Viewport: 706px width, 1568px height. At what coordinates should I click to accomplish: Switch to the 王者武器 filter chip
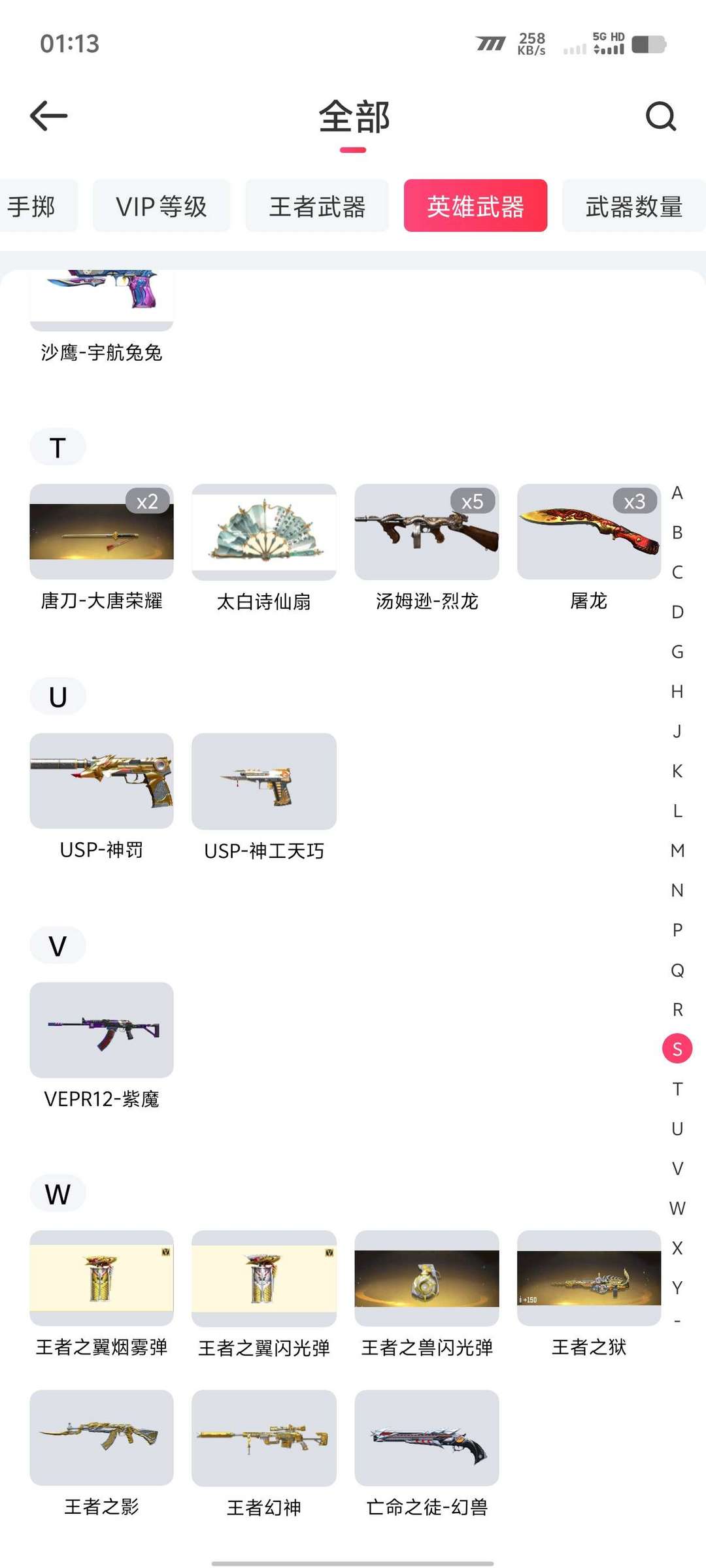coord(317,206)
